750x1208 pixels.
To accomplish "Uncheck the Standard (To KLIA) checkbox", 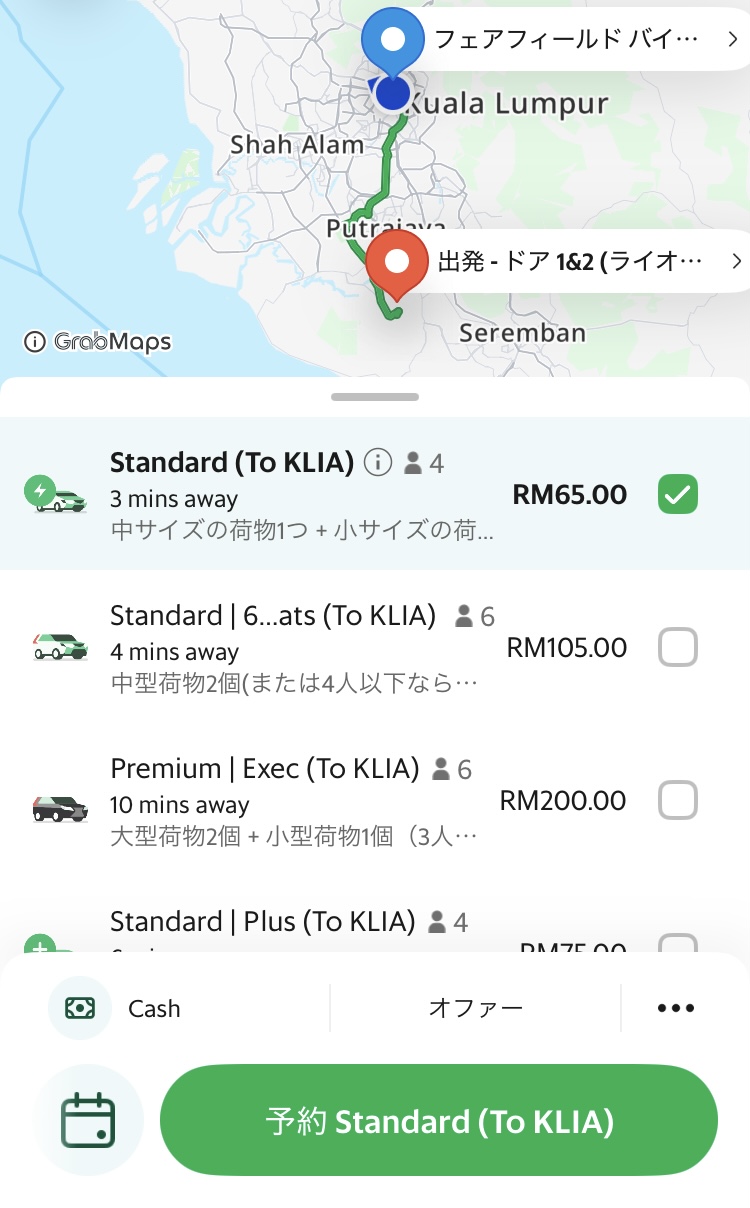I will click(x=678, y=494).
